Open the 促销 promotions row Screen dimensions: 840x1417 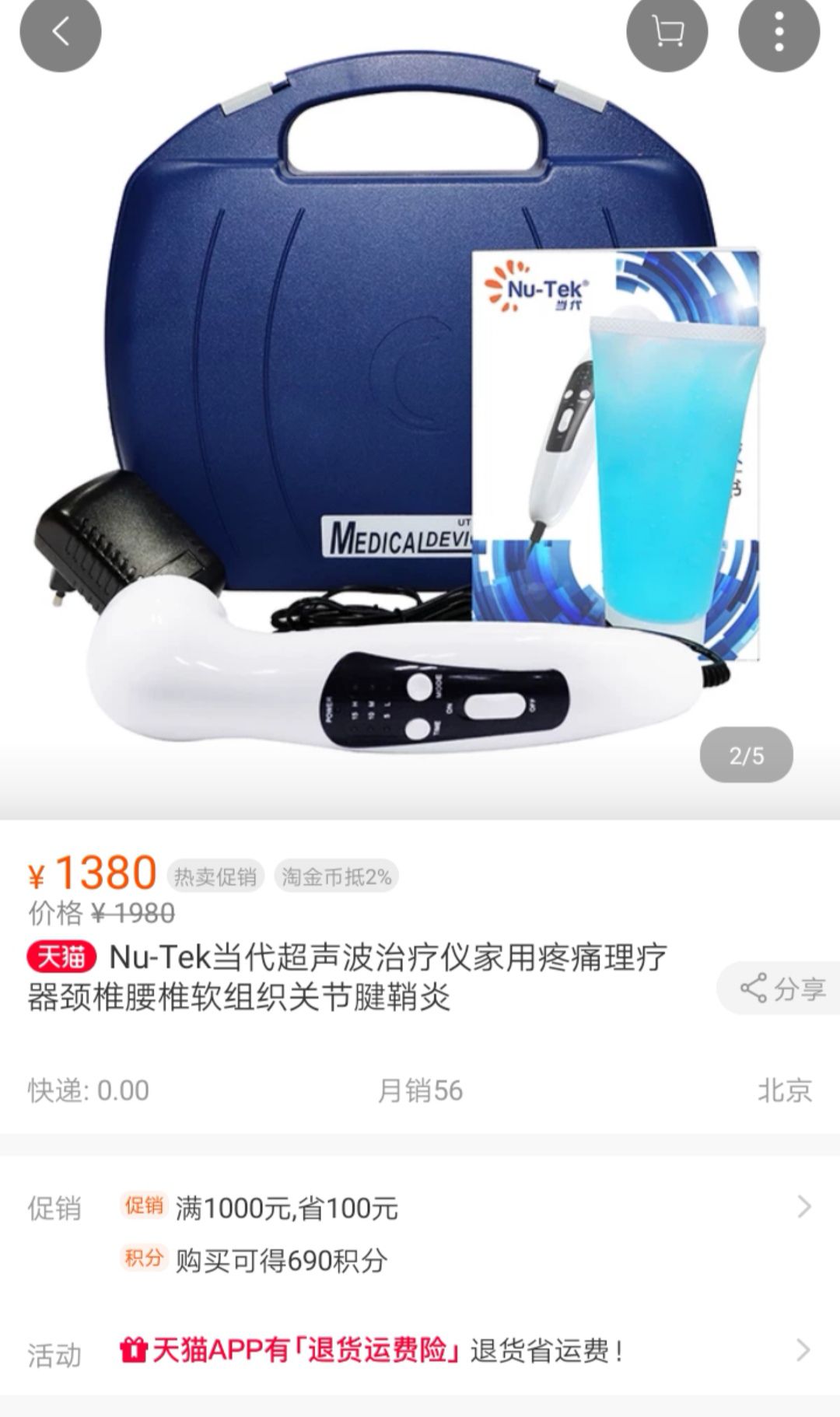click(x=420, y=1233)
